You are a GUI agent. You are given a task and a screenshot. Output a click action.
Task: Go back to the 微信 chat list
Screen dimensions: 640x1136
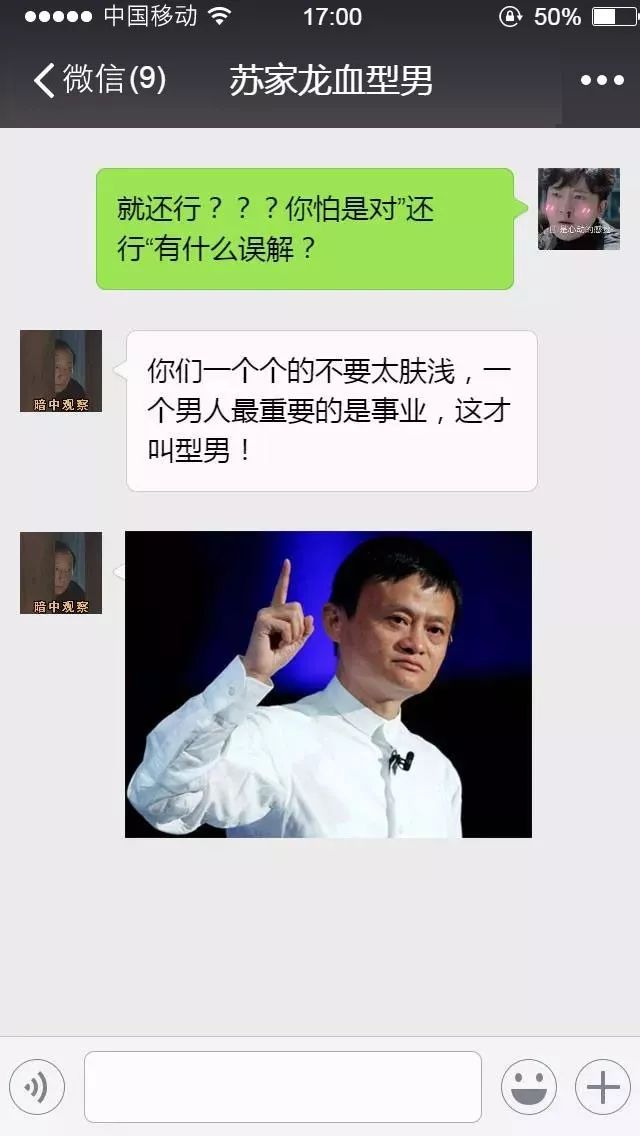100,79
